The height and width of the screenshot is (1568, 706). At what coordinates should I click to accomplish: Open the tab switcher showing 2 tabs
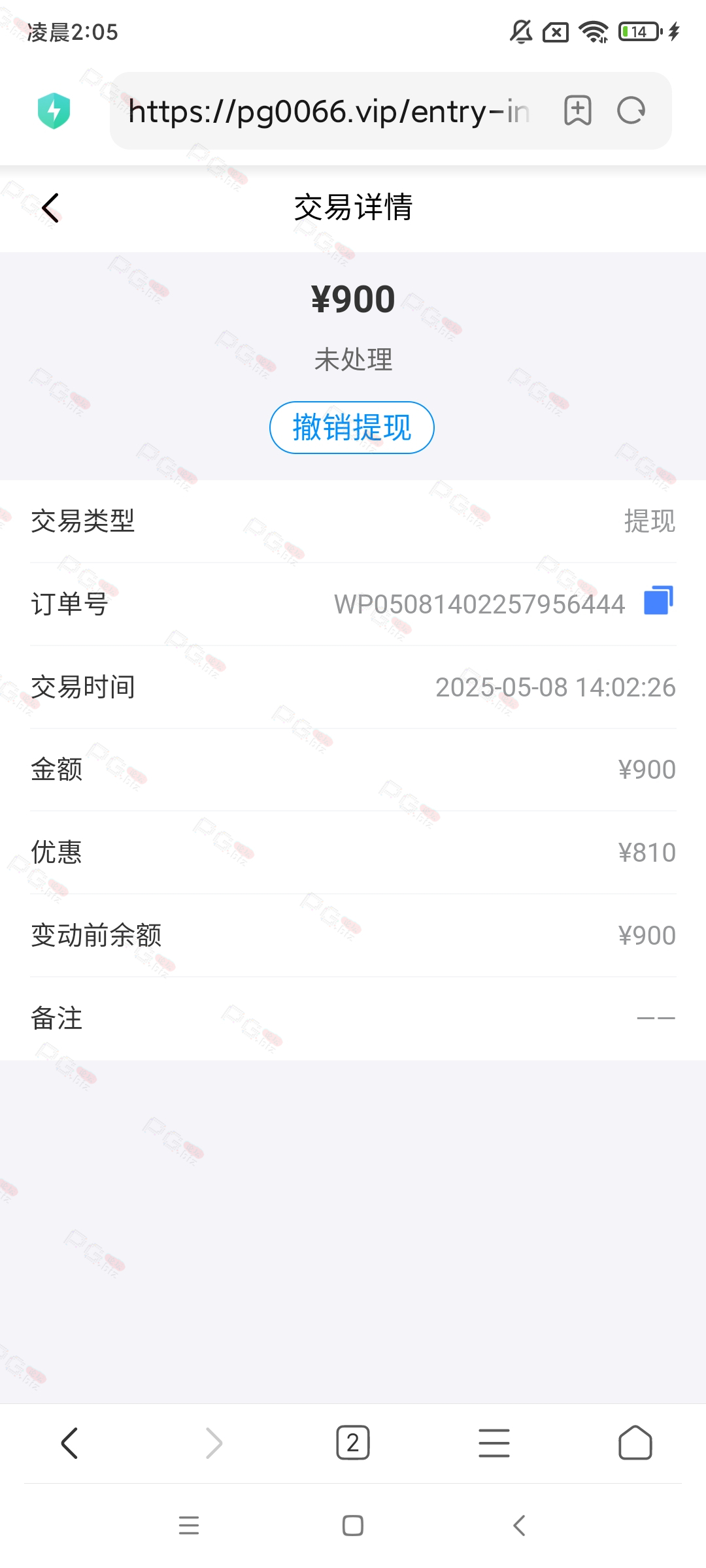[353, 1443]
